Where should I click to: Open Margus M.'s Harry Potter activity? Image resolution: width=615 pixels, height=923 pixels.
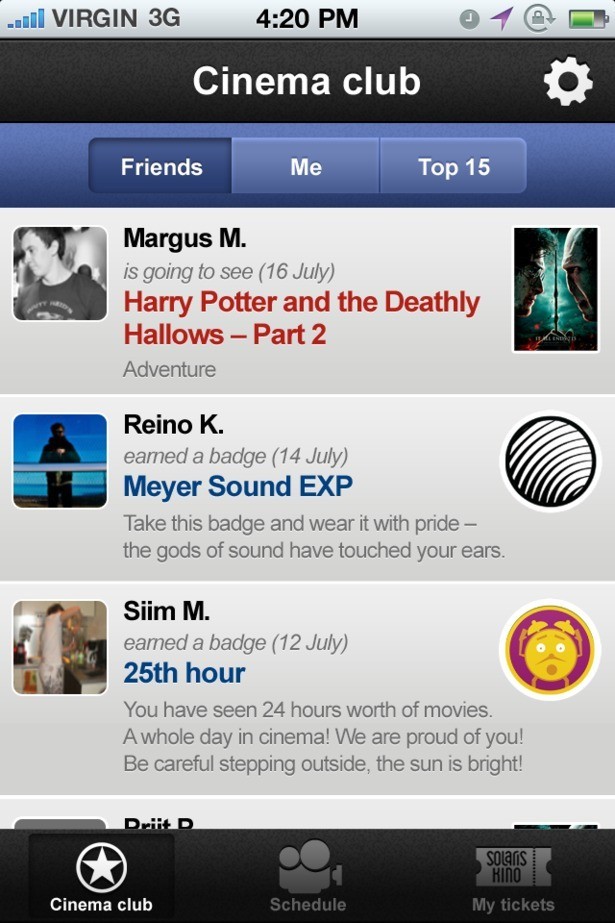tap(301, 317)
